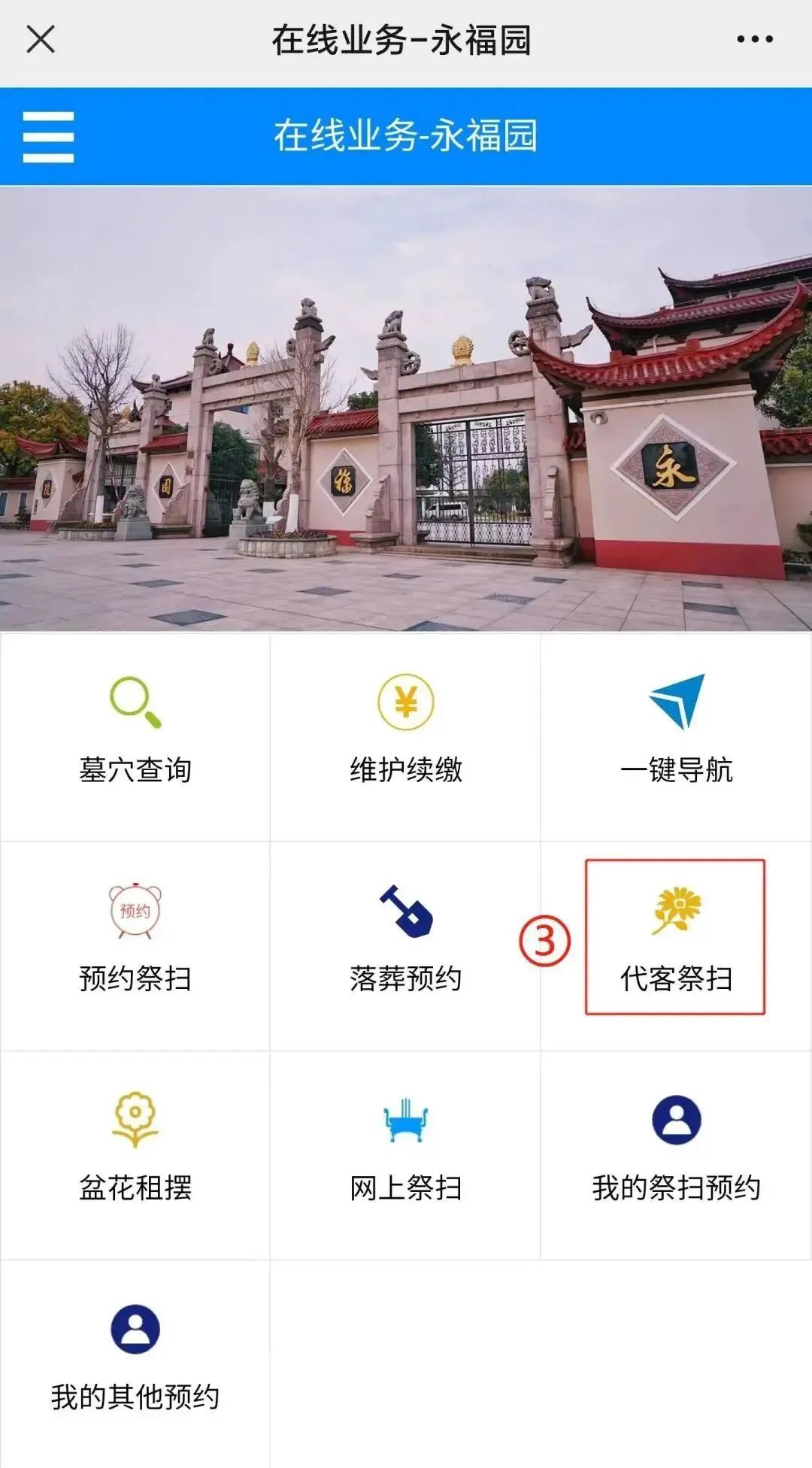Close the 在线业务-永福园 page
The image size is (812, 1468).
click(x=41, y=39)
